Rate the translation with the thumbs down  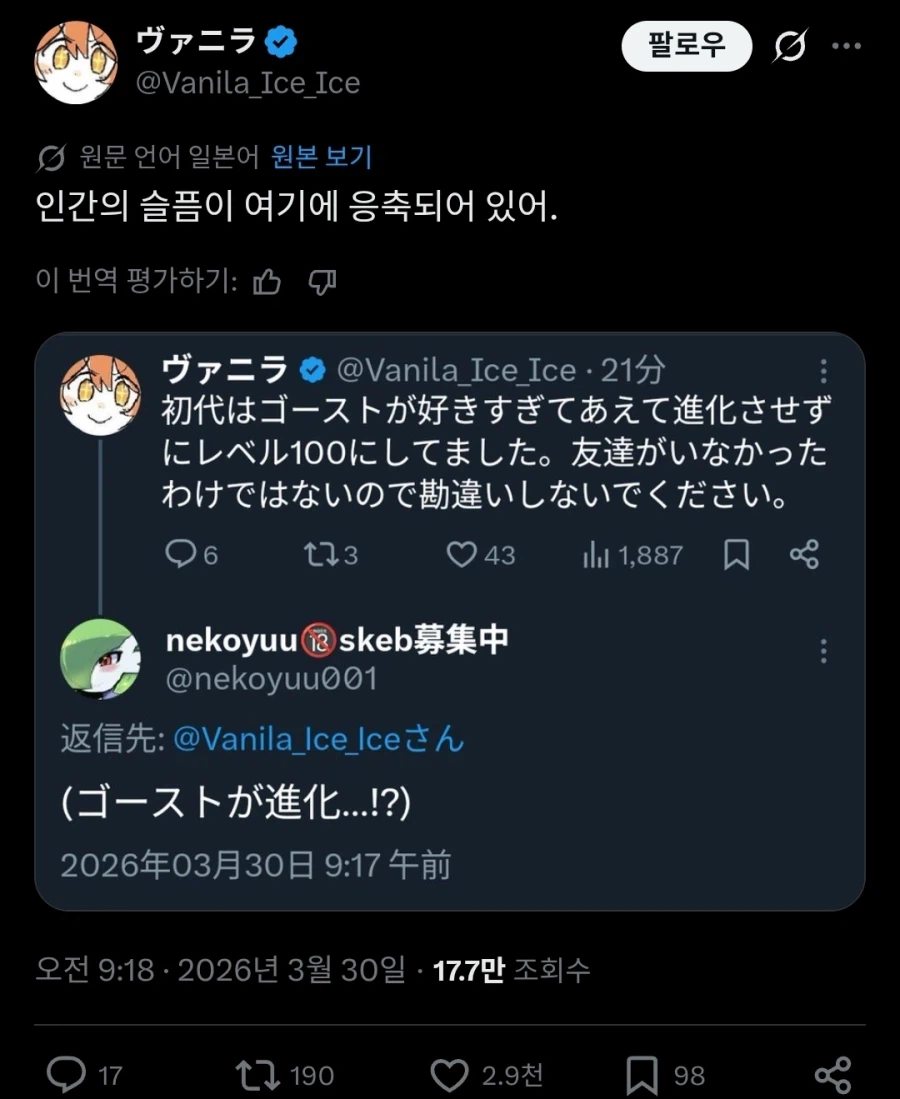[322, 284]
